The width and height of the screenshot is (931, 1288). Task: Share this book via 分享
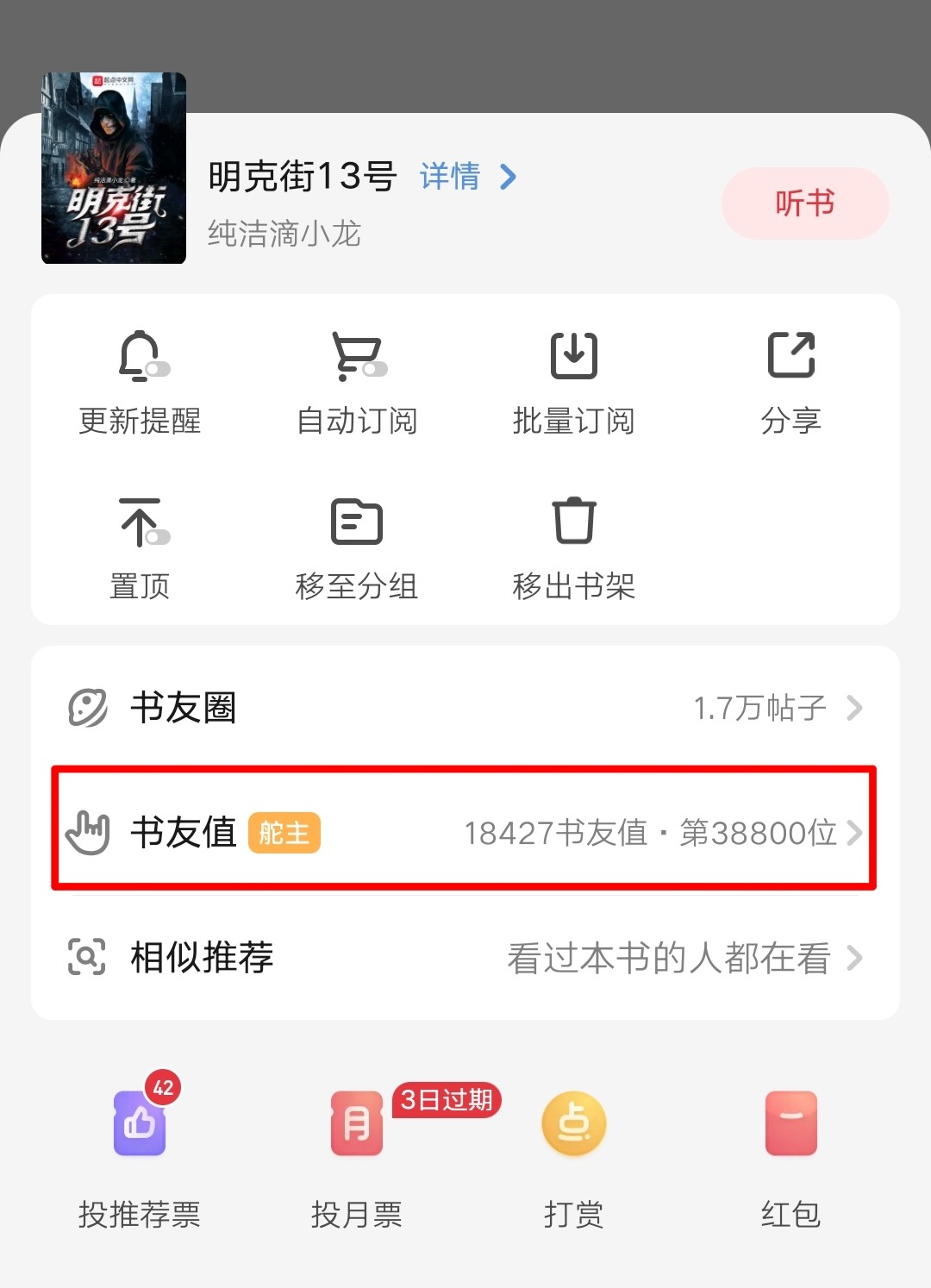click(790, 381)
